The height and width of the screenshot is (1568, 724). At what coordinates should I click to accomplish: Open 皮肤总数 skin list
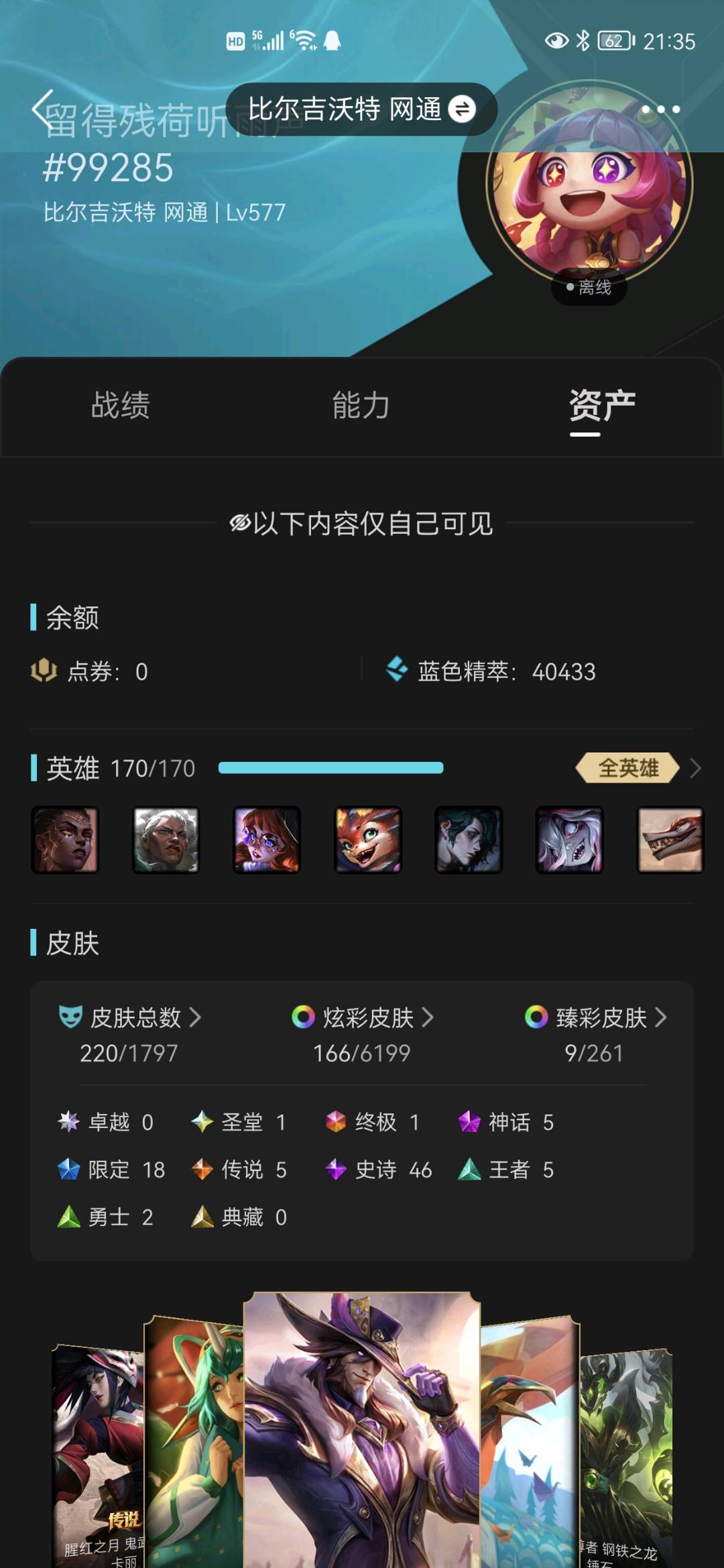click(x=129, y=1035)
